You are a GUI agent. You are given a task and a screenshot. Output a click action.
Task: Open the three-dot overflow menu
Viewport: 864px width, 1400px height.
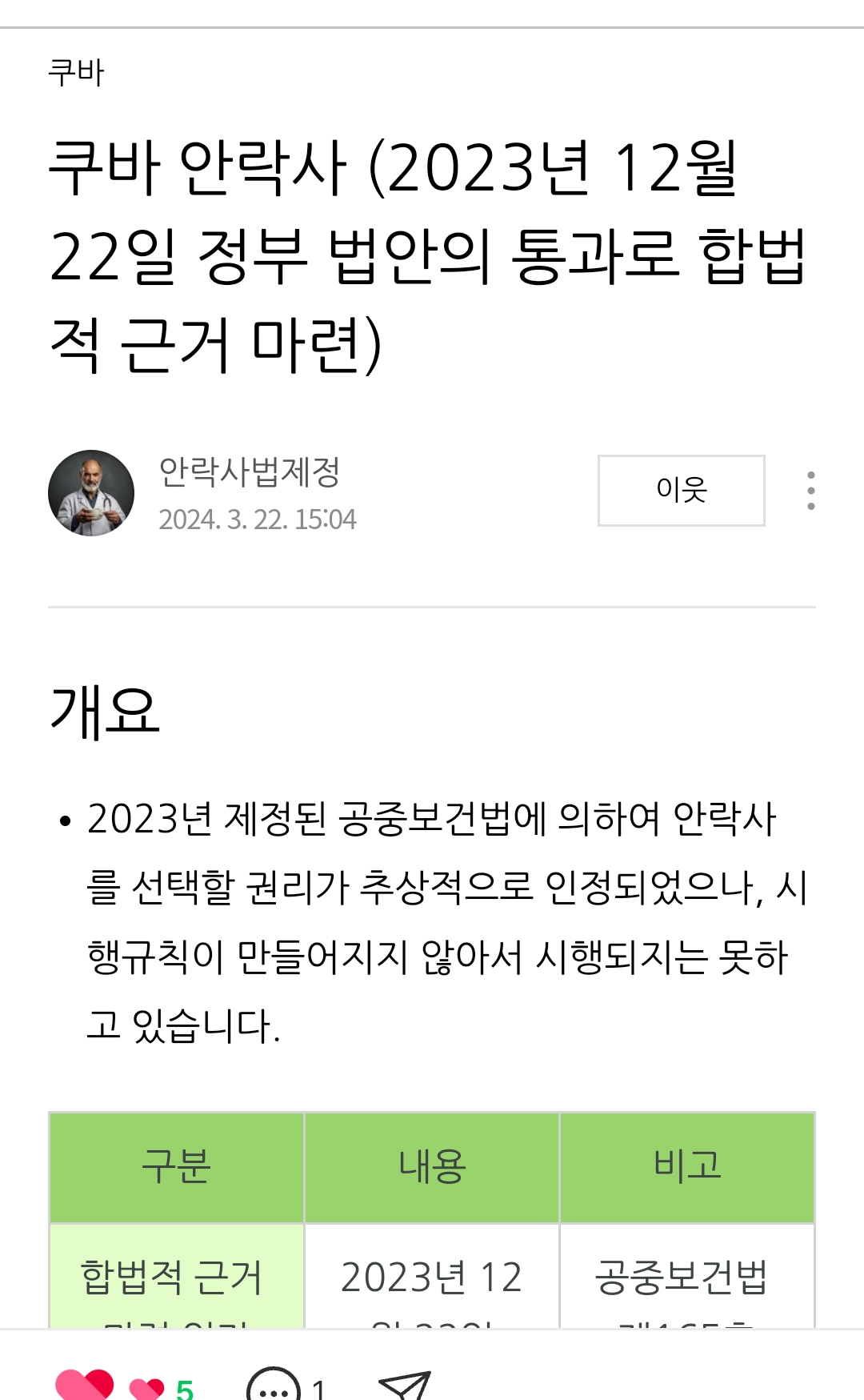[810, 491]
